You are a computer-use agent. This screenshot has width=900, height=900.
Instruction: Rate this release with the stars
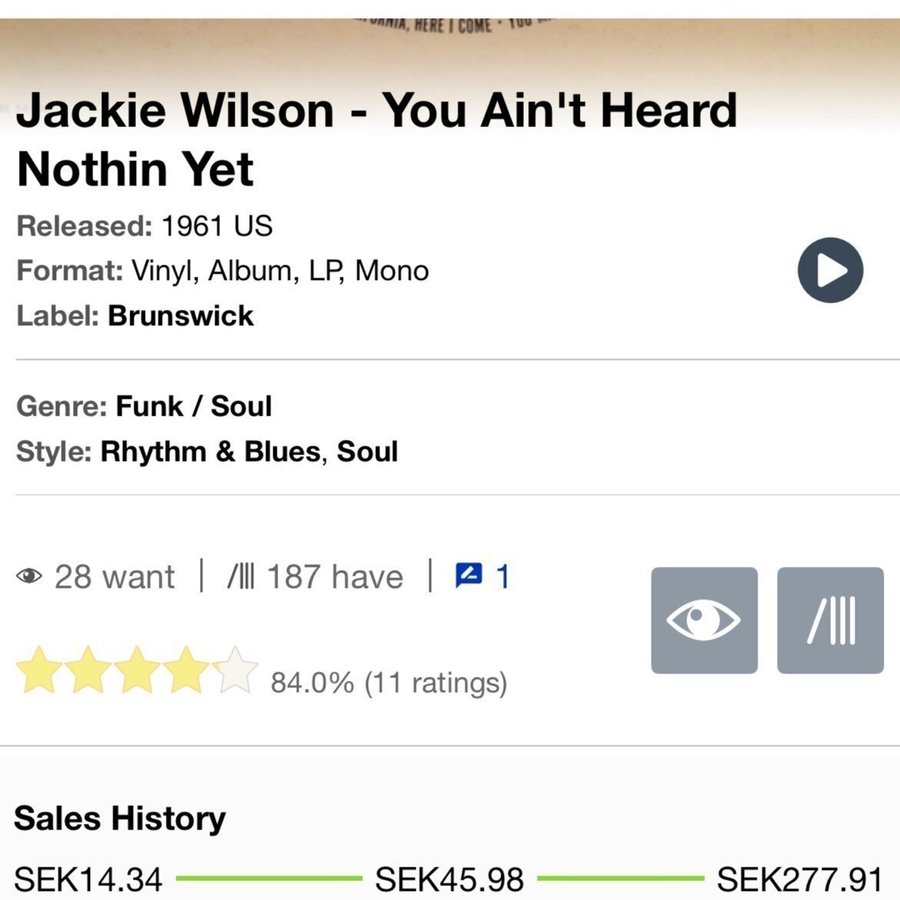click(x=137, y=671)
